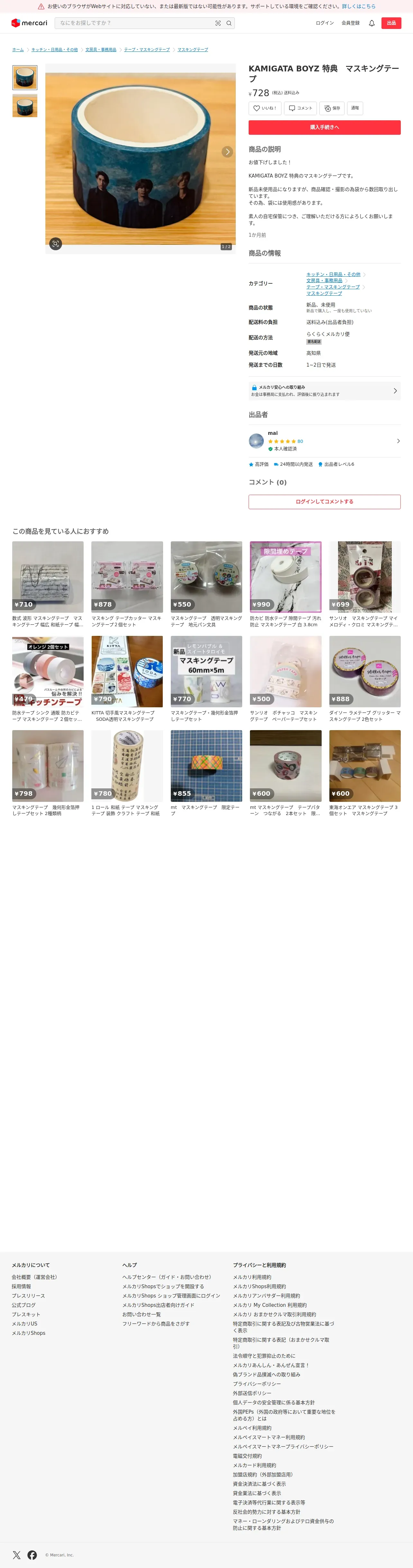This screenshot has height=1568, width=413.
Task: Tap the red 出品 button
Action: tap(391, 23)
